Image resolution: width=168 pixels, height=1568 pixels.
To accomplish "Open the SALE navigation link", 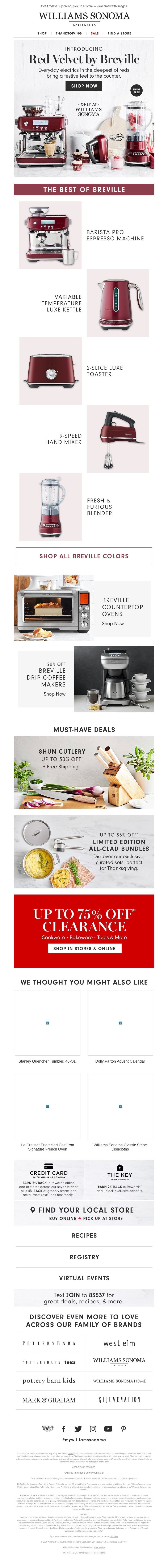I will click(x=95, y=33).
